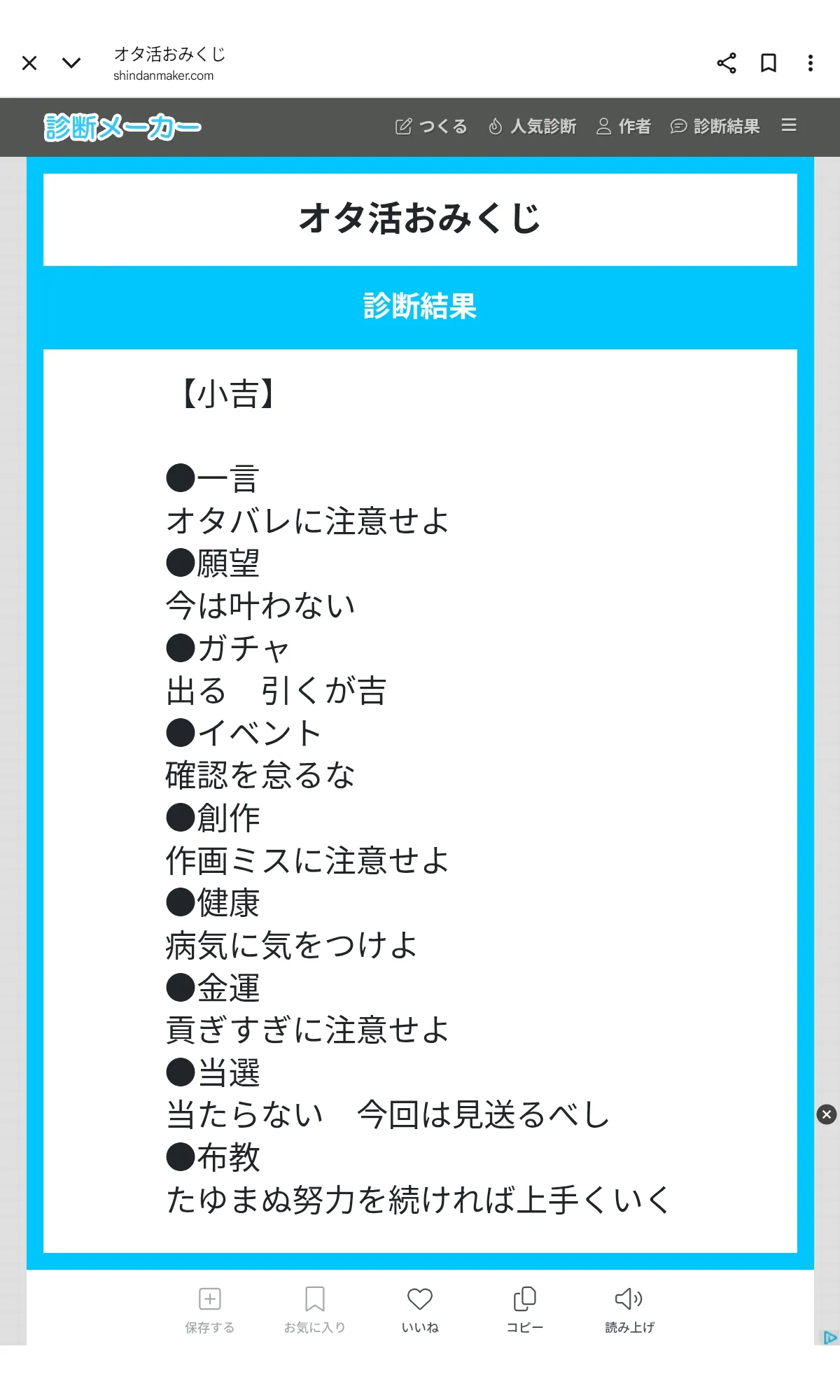Share this page via share icon
This screenshot has width=840, height=1400.
click(x=727, y=63)
